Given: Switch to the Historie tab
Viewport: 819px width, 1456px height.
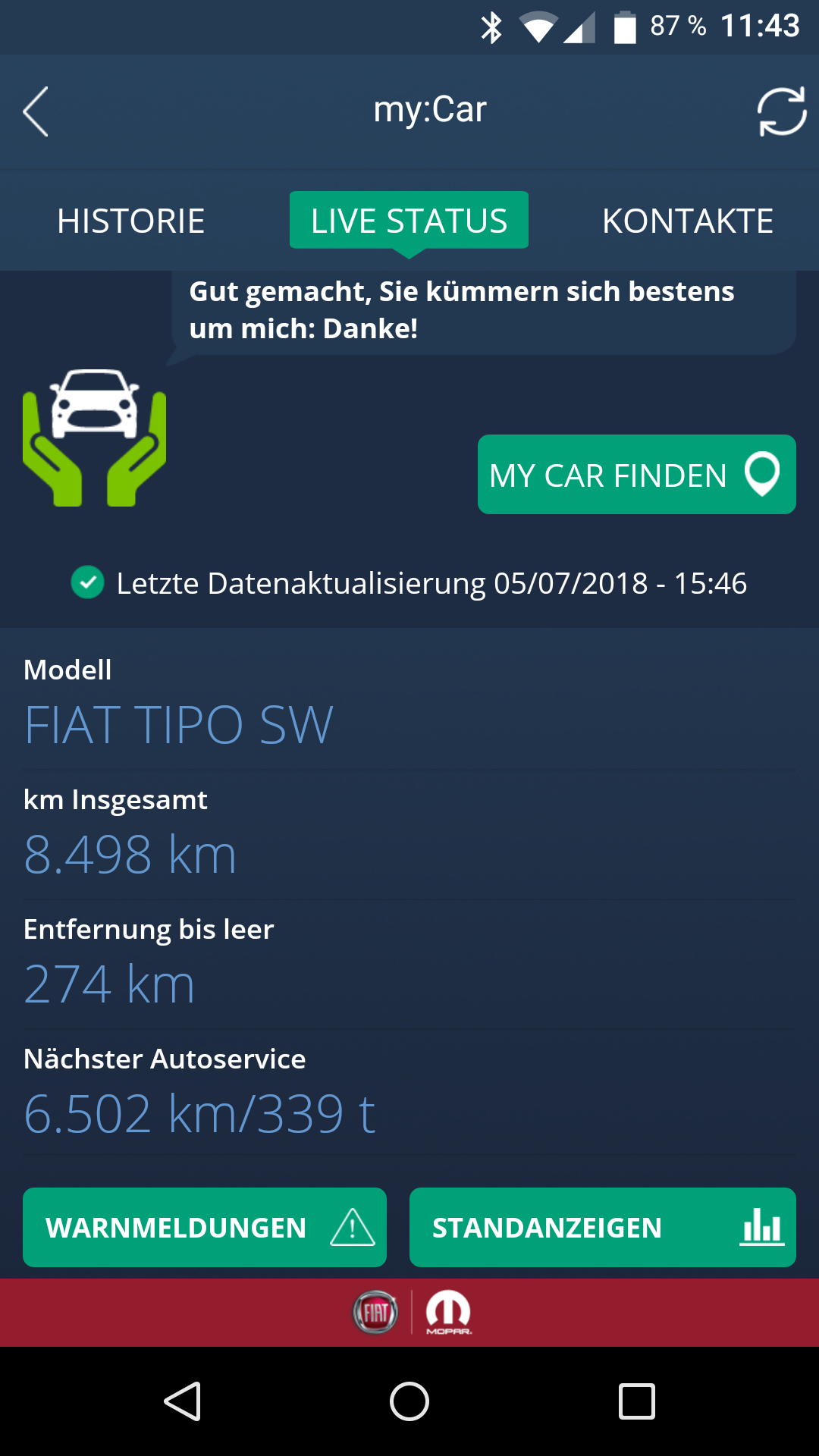Looking at the screenshot, I should [130, 221].
